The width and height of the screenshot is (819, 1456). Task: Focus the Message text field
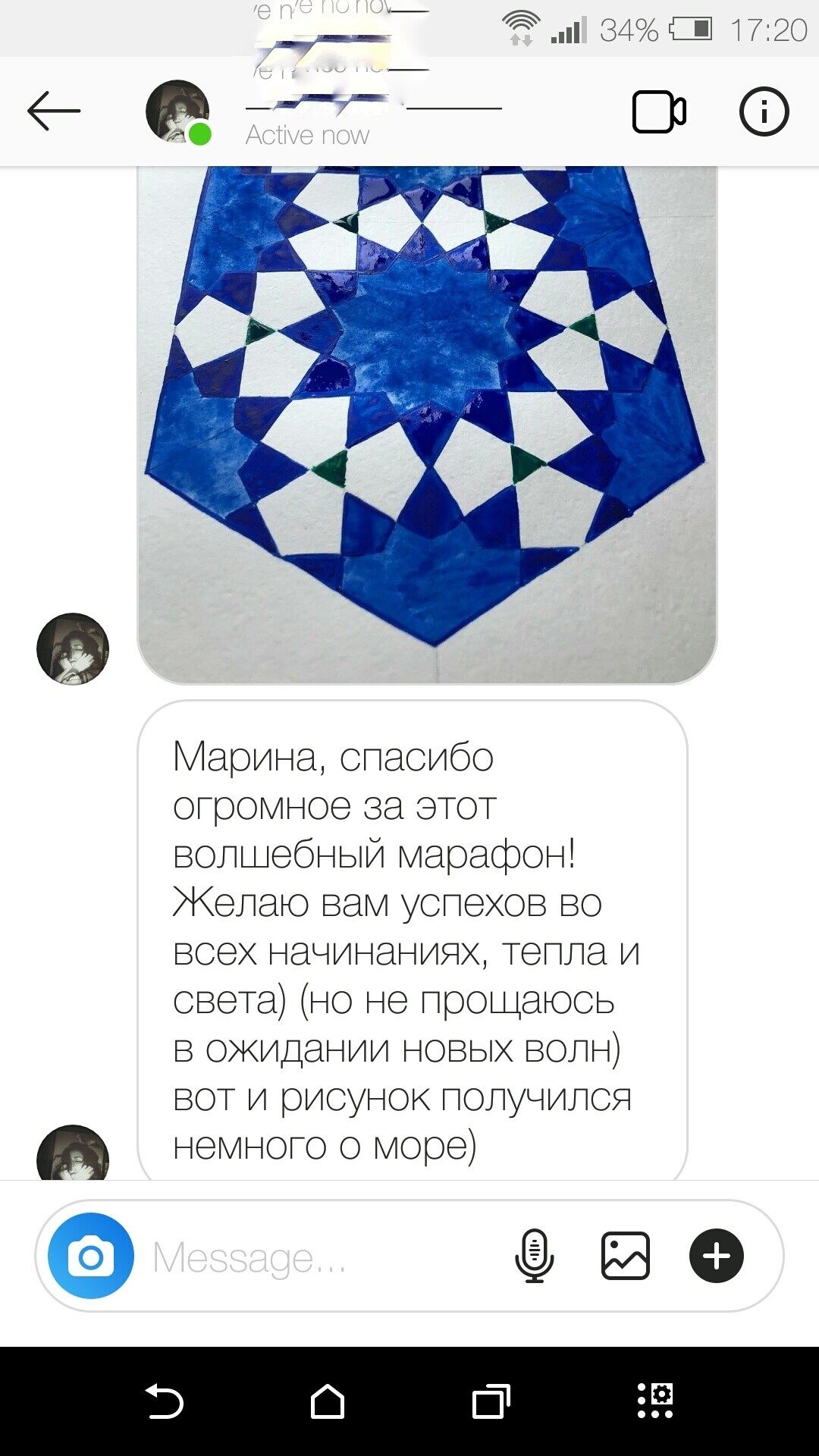[x=318, y=1257]
